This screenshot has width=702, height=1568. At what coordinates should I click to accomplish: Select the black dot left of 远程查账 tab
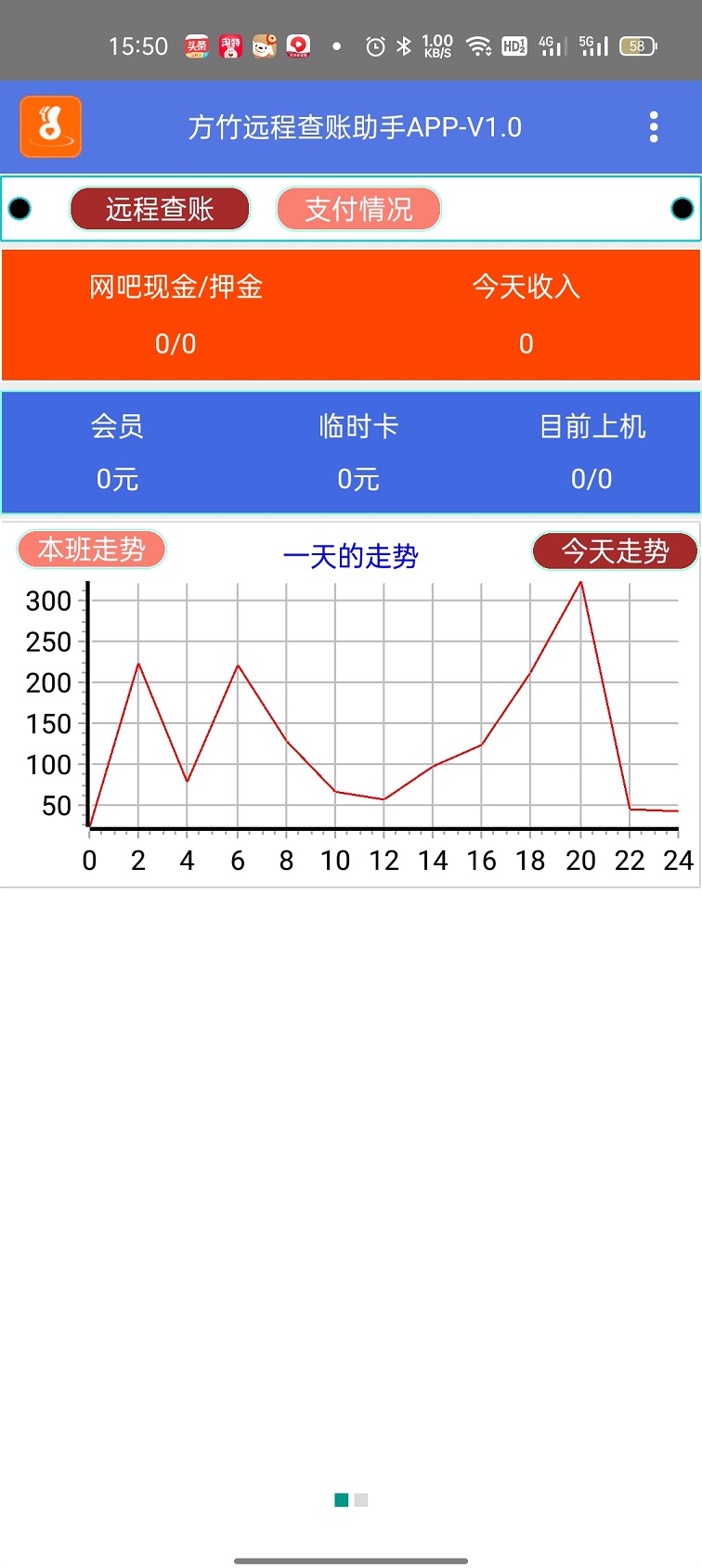[21, 209]
